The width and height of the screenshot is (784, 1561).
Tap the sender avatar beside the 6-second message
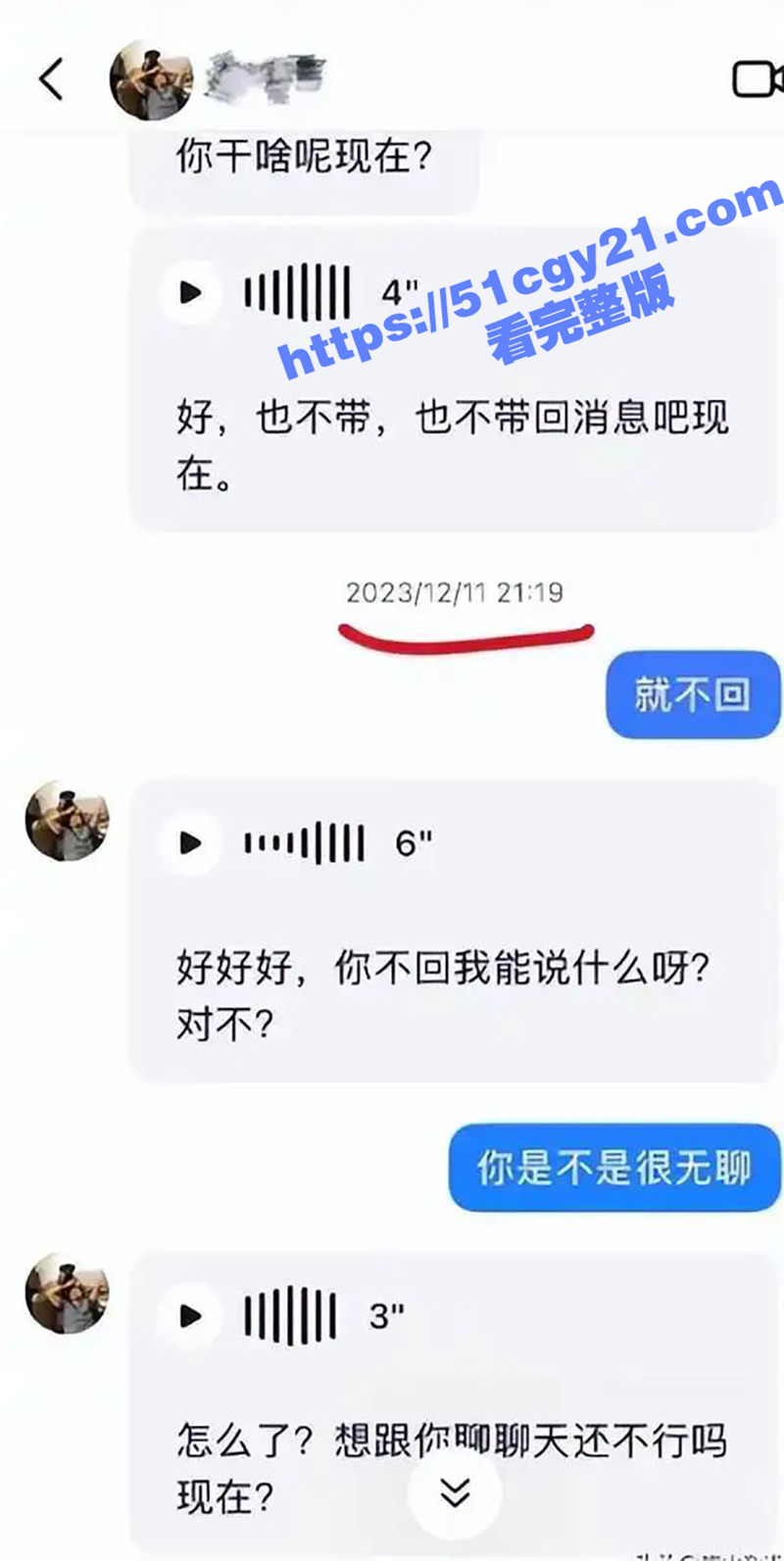(x=67, y=822)
